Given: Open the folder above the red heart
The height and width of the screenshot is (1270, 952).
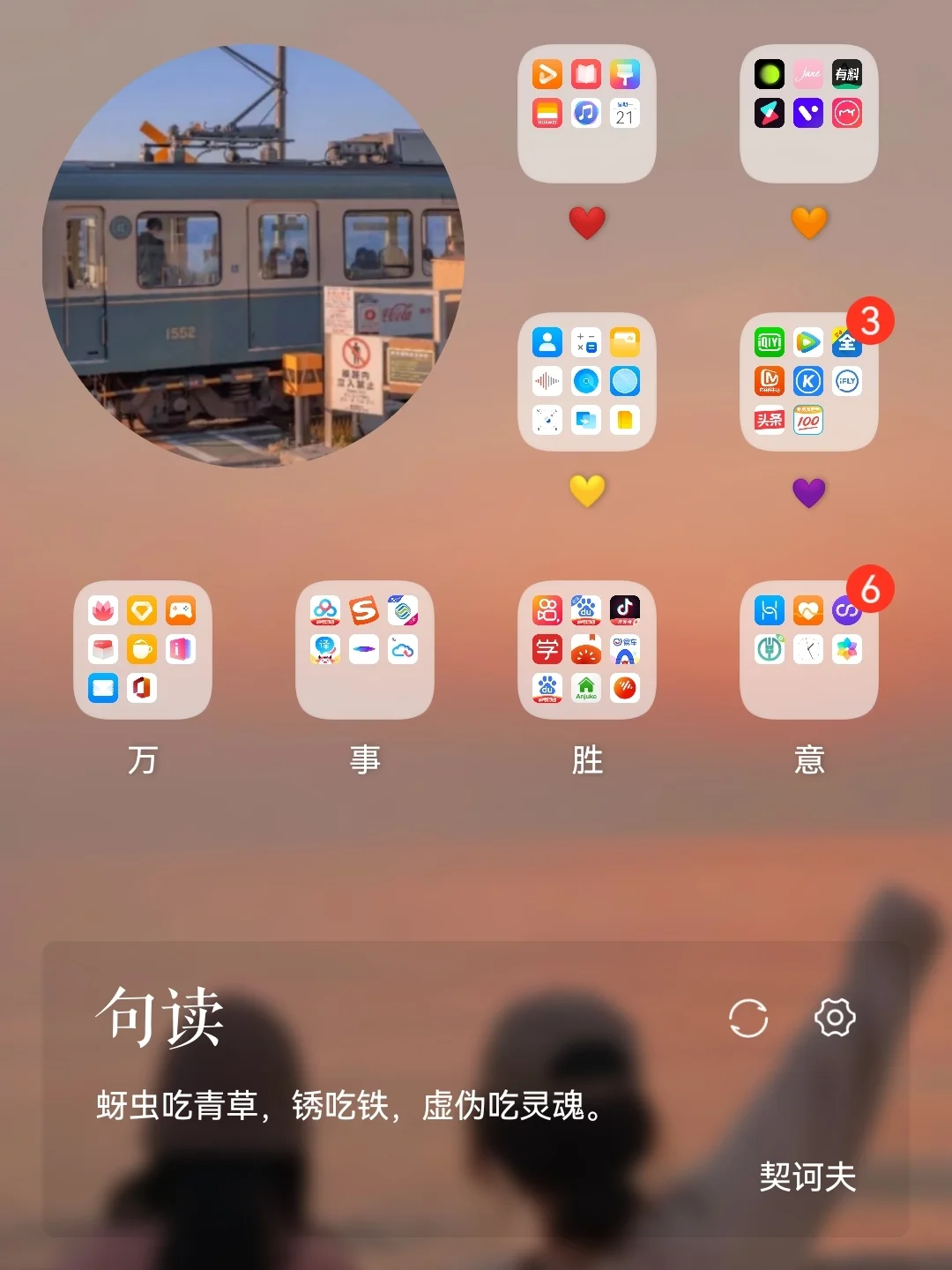Looking at the screenshot, I should [x=586, y=114].
